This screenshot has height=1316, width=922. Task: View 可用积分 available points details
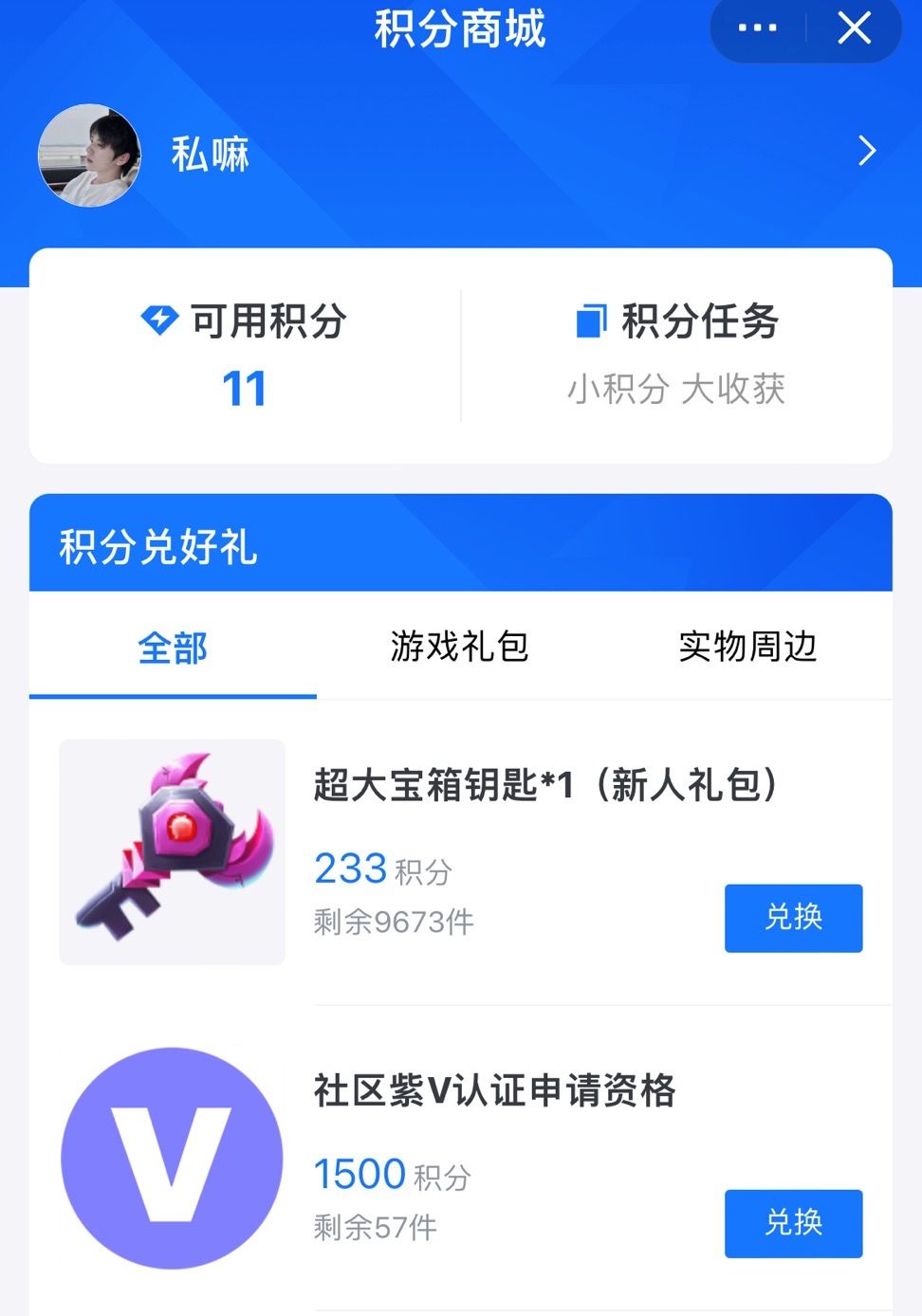pyautogui.click(x=245, y=356)
